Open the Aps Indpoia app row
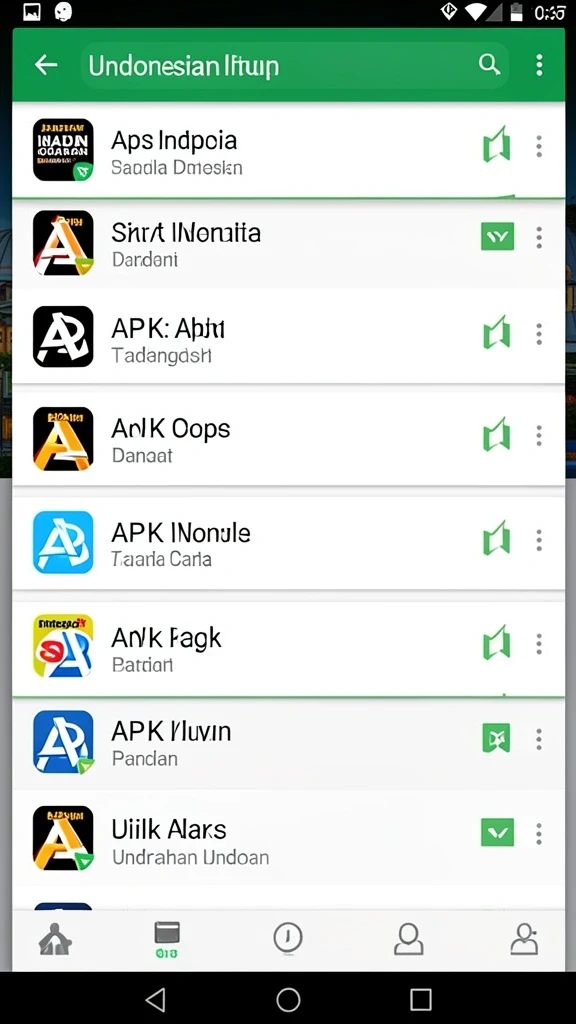576x1024 pixels. (288, 150)
